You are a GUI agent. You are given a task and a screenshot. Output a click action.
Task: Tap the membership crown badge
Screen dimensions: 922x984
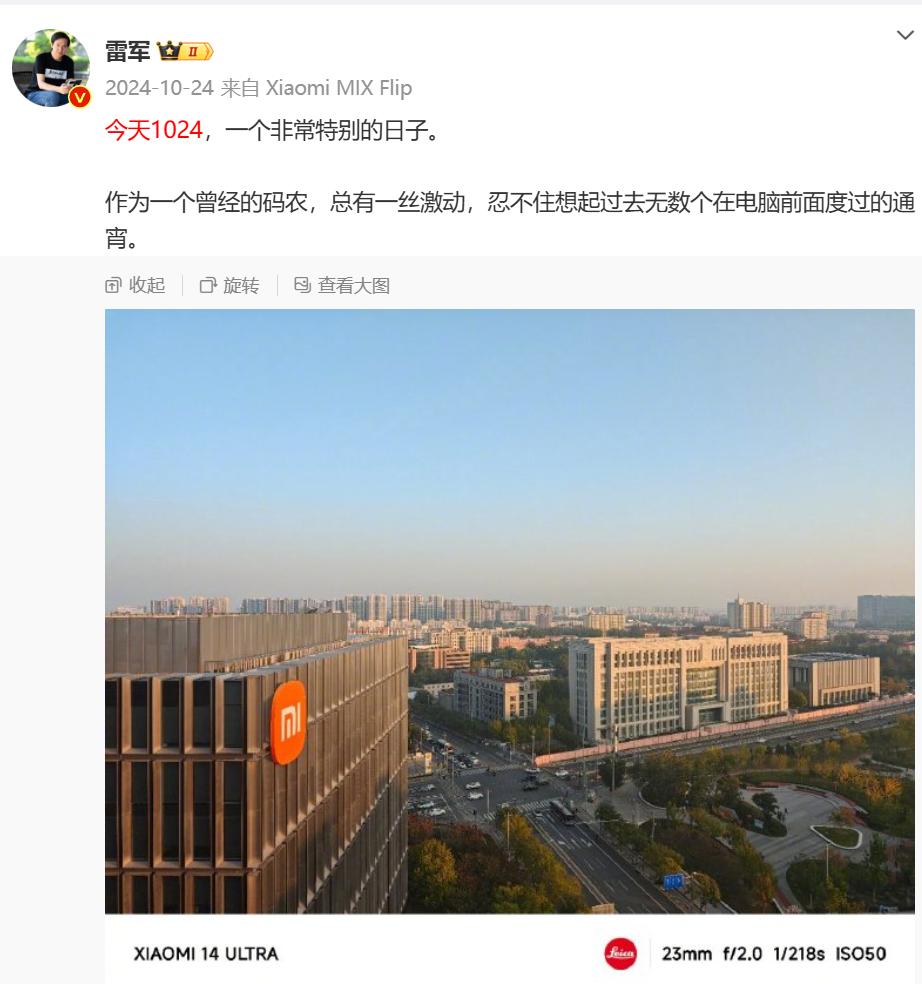tap(186, 51)
